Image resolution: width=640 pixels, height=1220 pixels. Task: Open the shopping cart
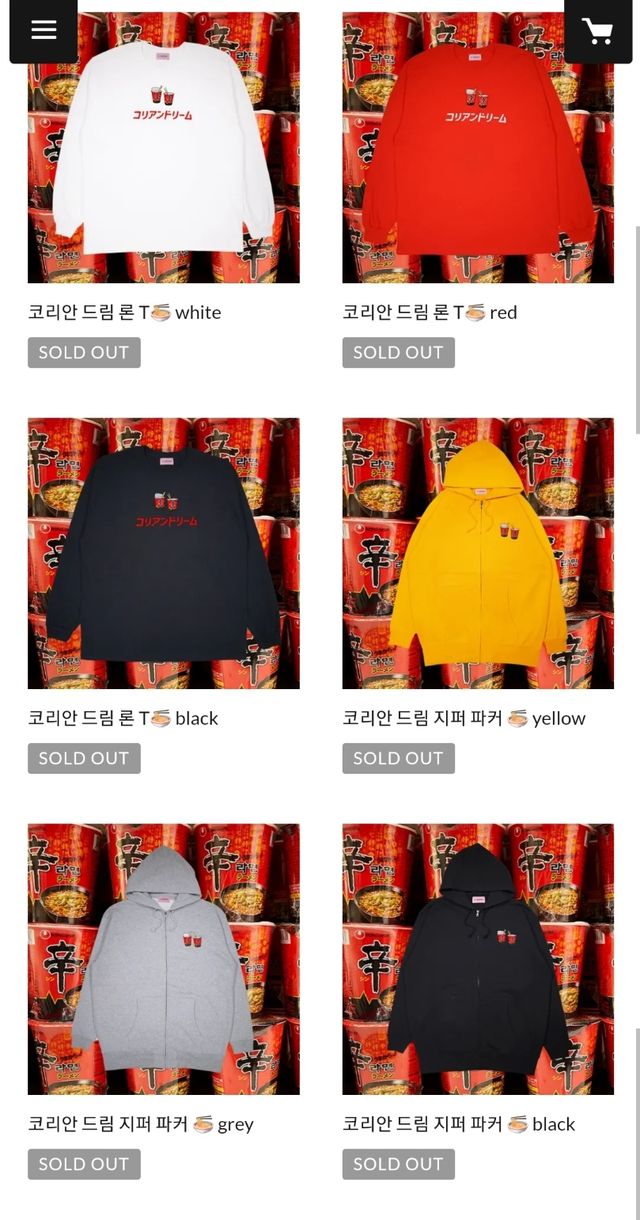tap(597, 31)
